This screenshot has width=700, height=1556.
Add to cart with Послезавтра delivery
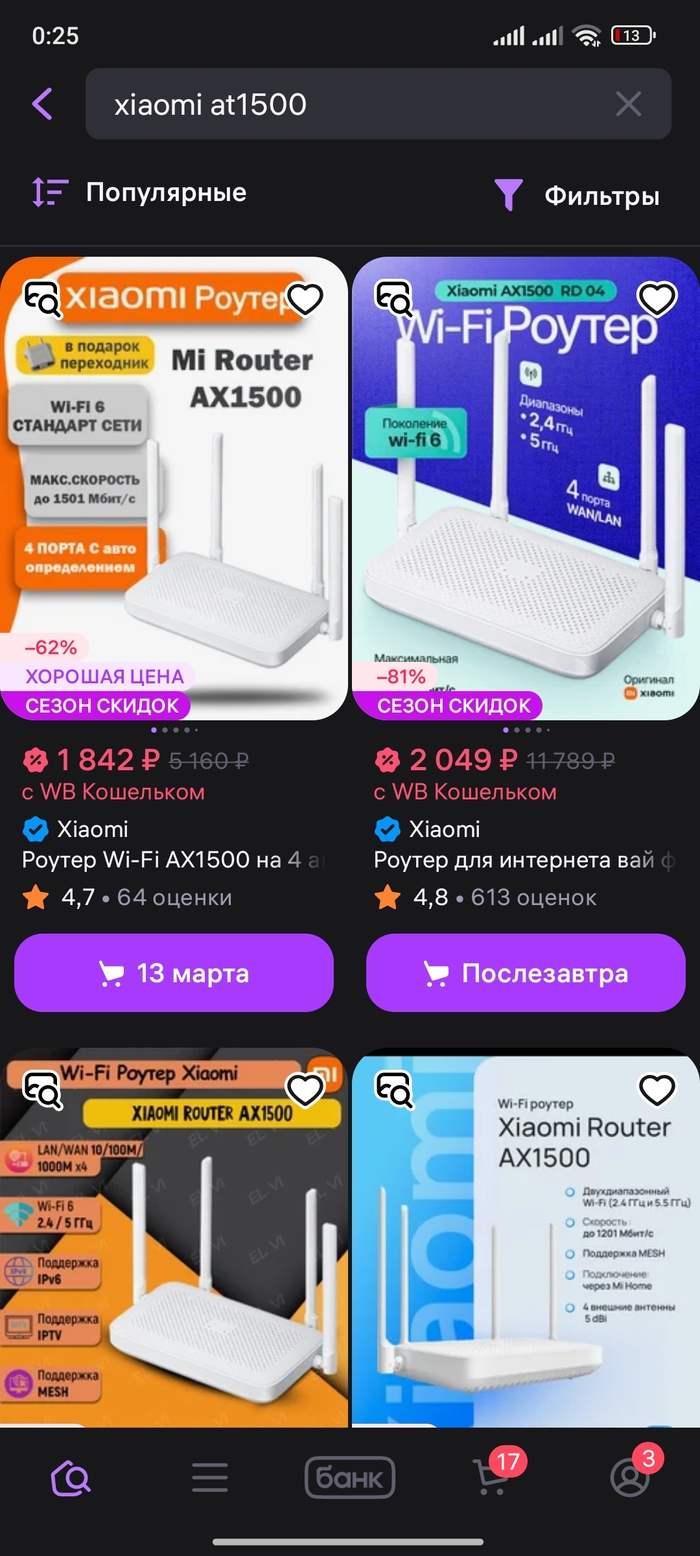(x=526, y=973)
